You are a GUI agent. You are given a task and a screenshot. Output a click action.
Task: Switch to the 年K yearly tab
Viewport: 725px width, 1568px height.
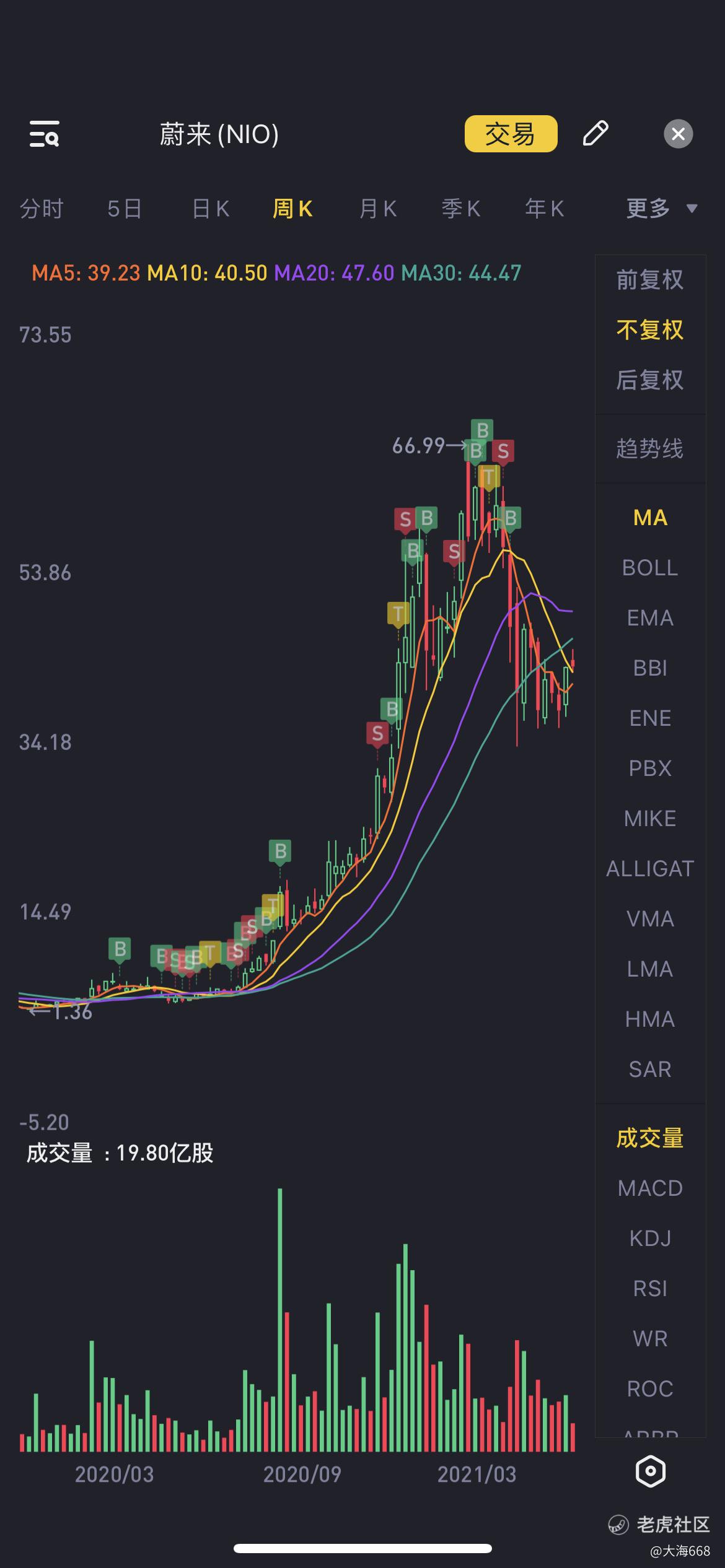pos(544,209)
